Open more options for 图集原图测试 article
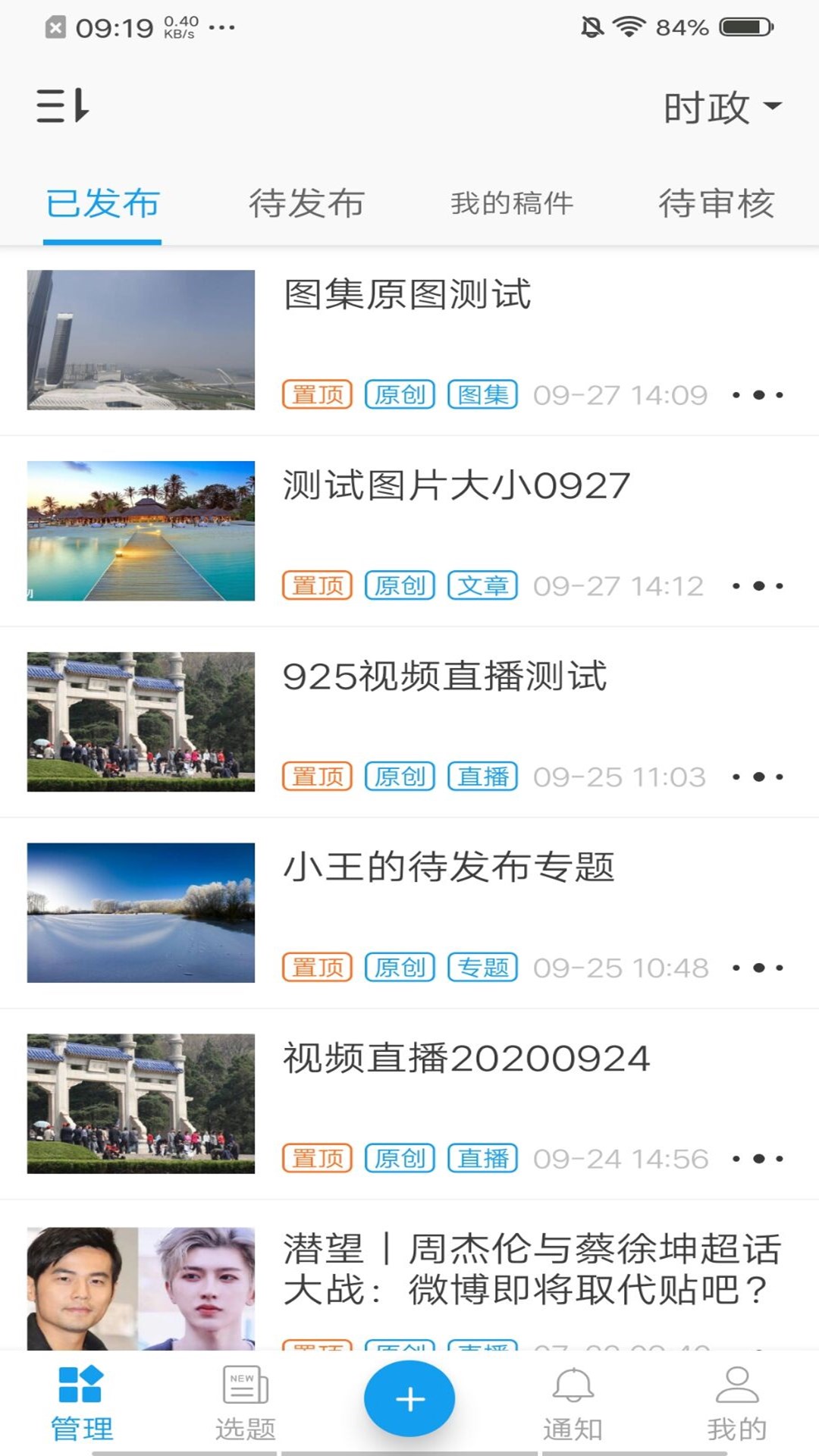This screenshot has width=819, height=1456. 756,393
